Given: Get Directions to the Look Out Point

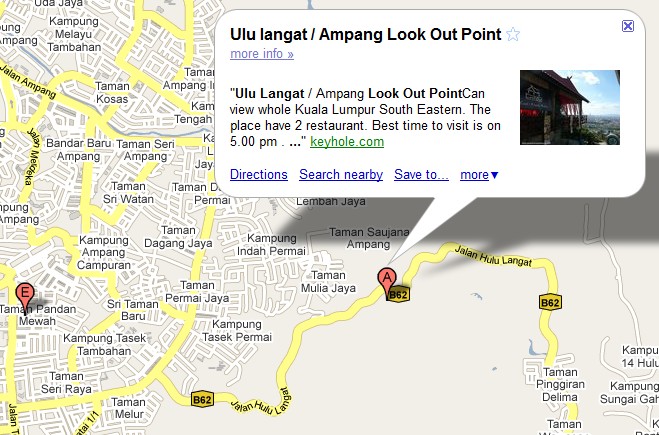Looking at the screenshot, I should pyautogui.click(x=259, y=175).
